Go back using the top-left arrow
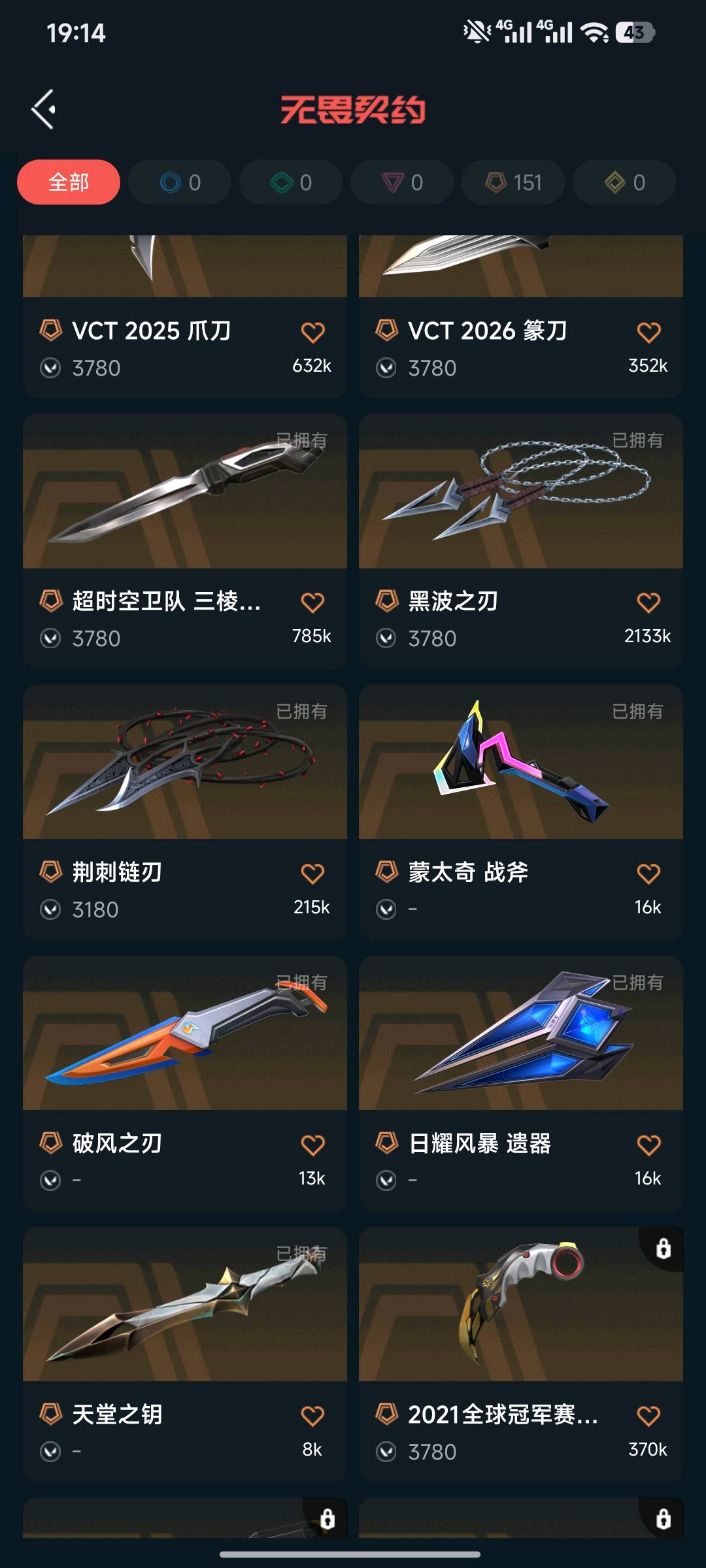The image size is (706, 1568). point(44,109)
